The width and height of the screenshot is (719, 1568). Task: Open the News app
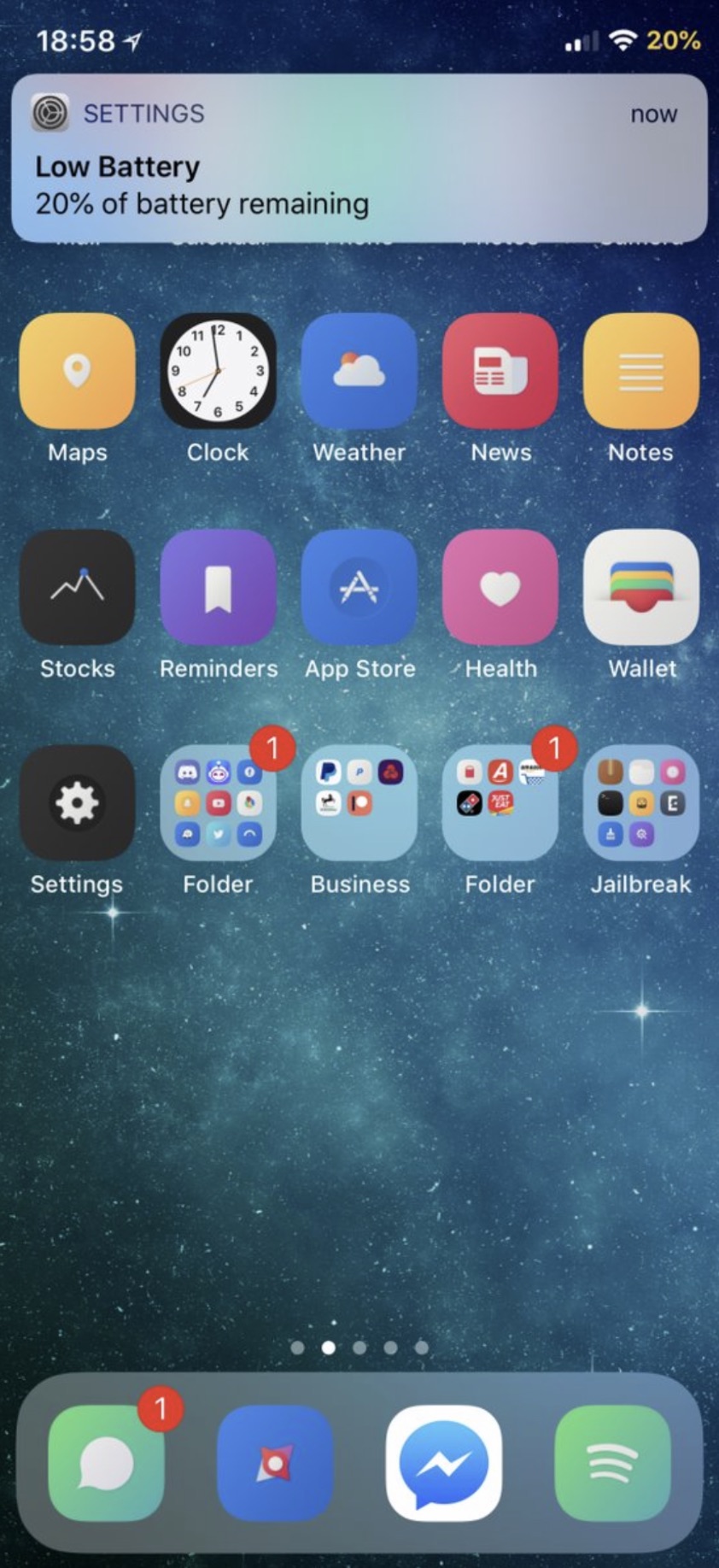[x=500, y=371]
